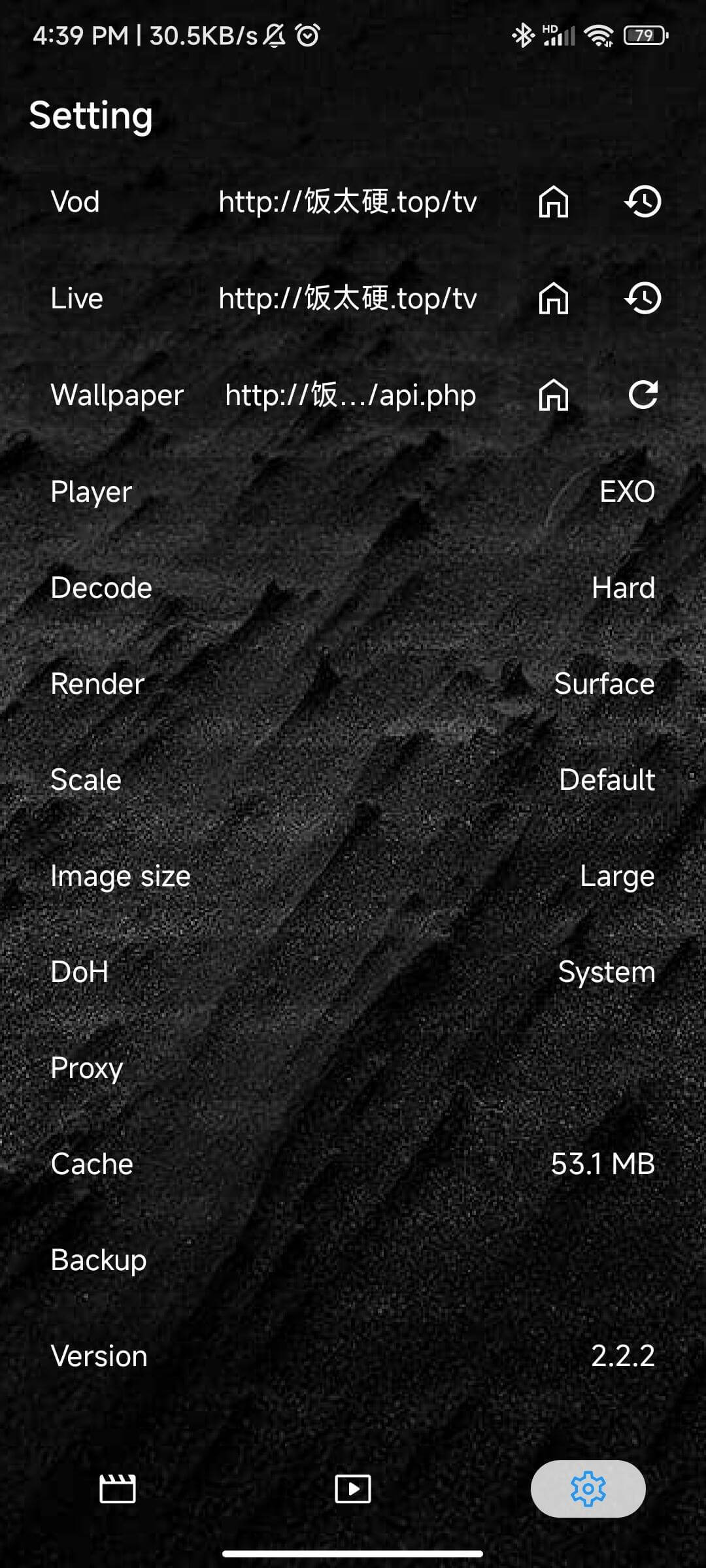Switch to the Live play tab
Viewport: 706px width, 1568px height.
[x=353, y=1489]
